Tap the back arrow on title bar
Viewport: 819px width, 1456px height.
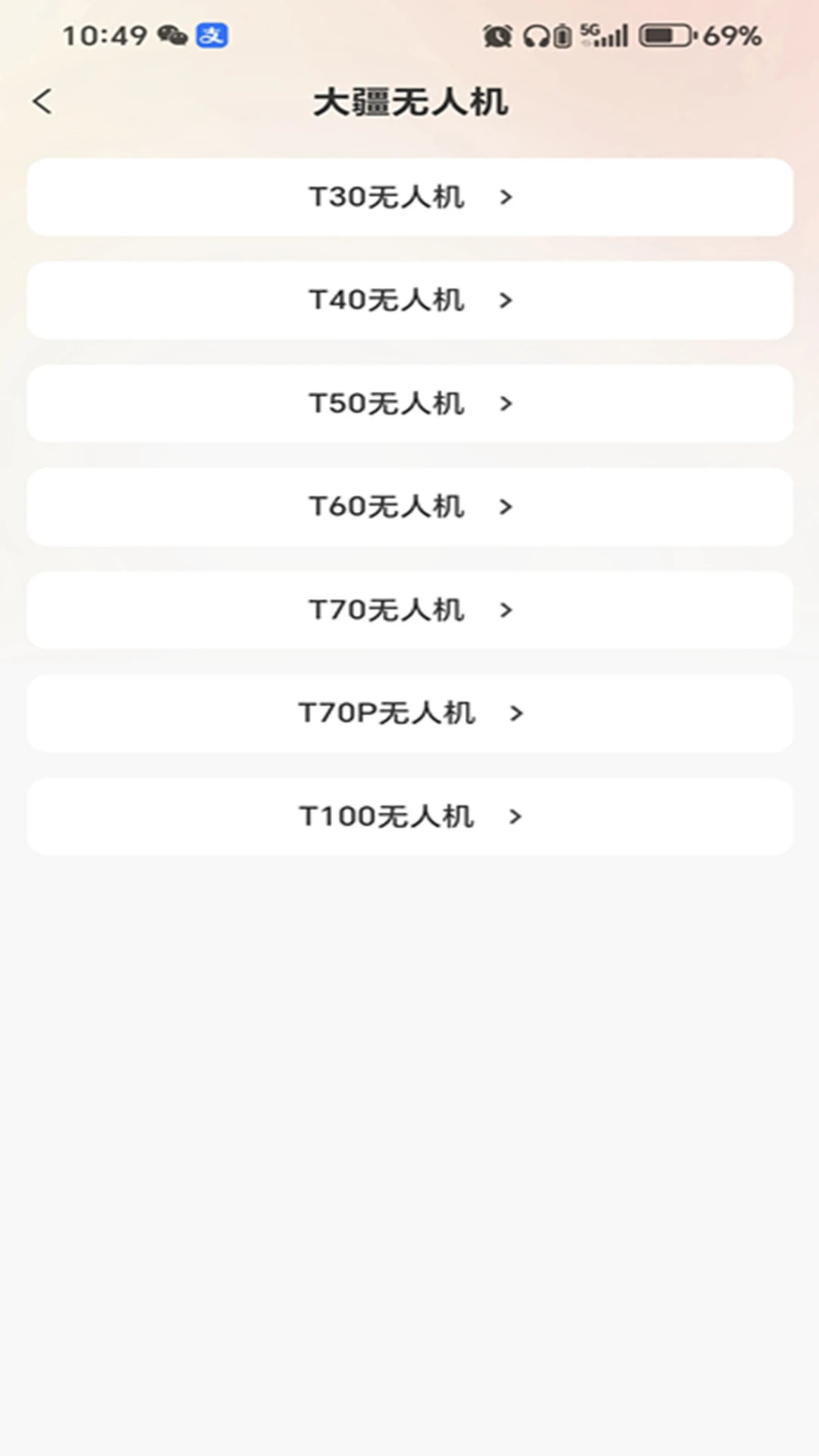(x=43, y=101)
